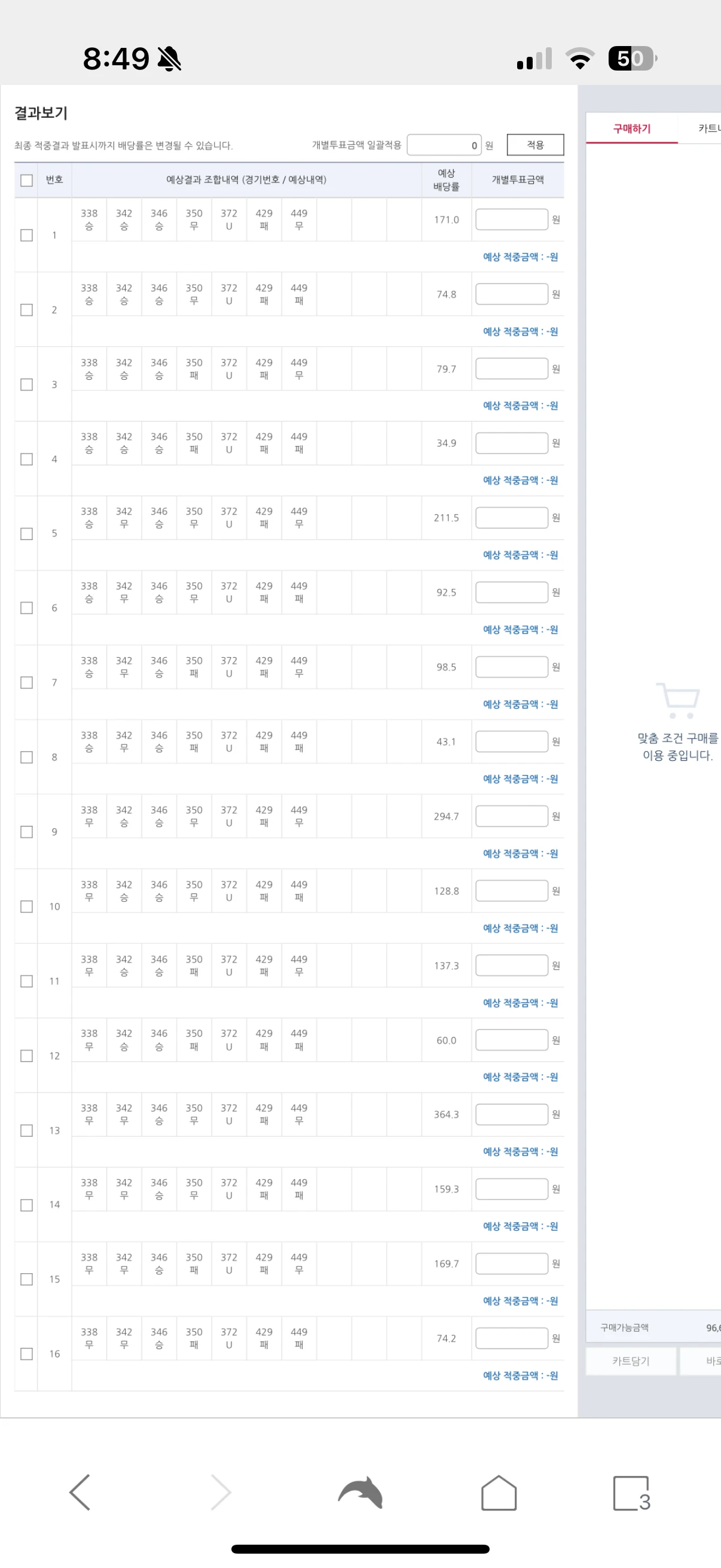
Task: Open the browser home page button
Action: pyautogui.click(x=499, y=1493)
